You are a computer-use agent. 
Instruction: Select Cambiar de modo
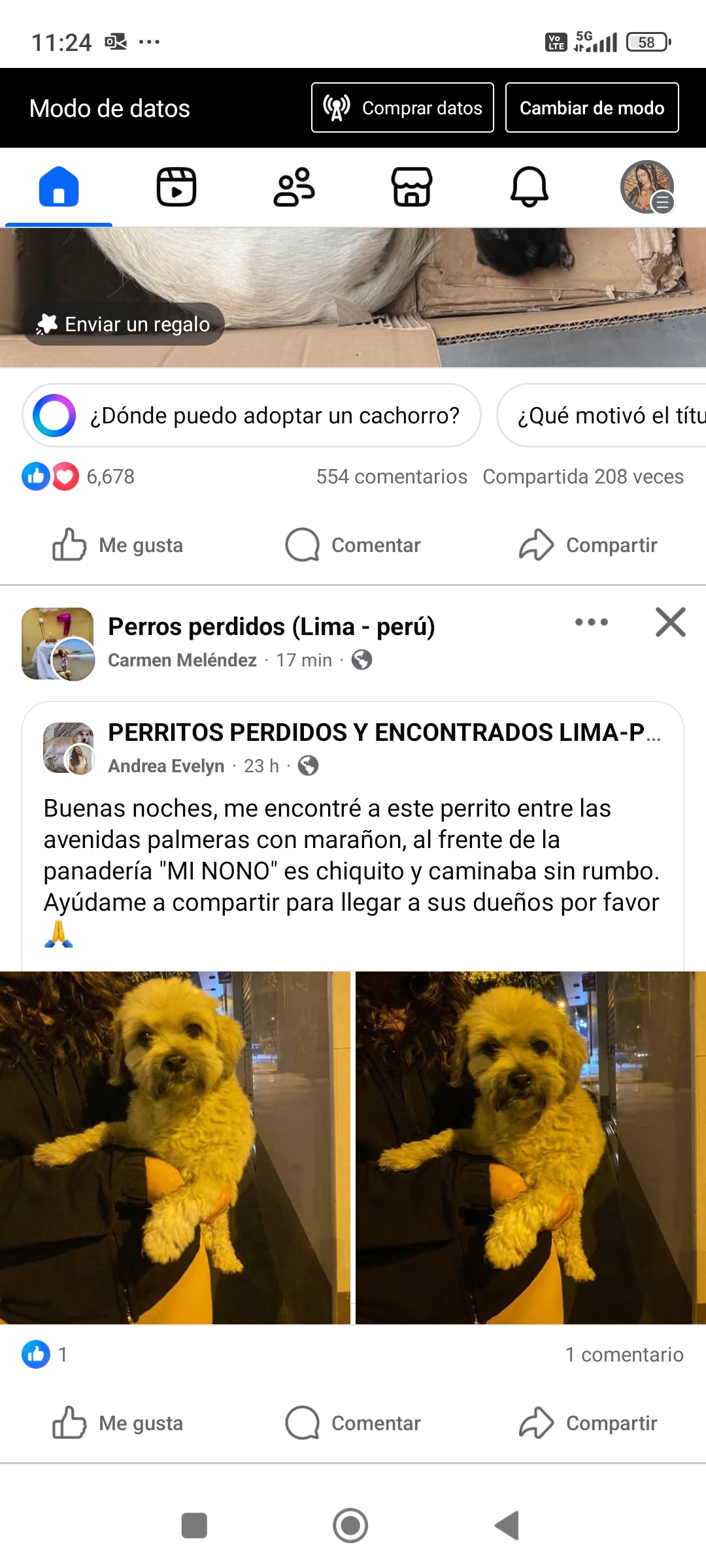pos(592,108)
